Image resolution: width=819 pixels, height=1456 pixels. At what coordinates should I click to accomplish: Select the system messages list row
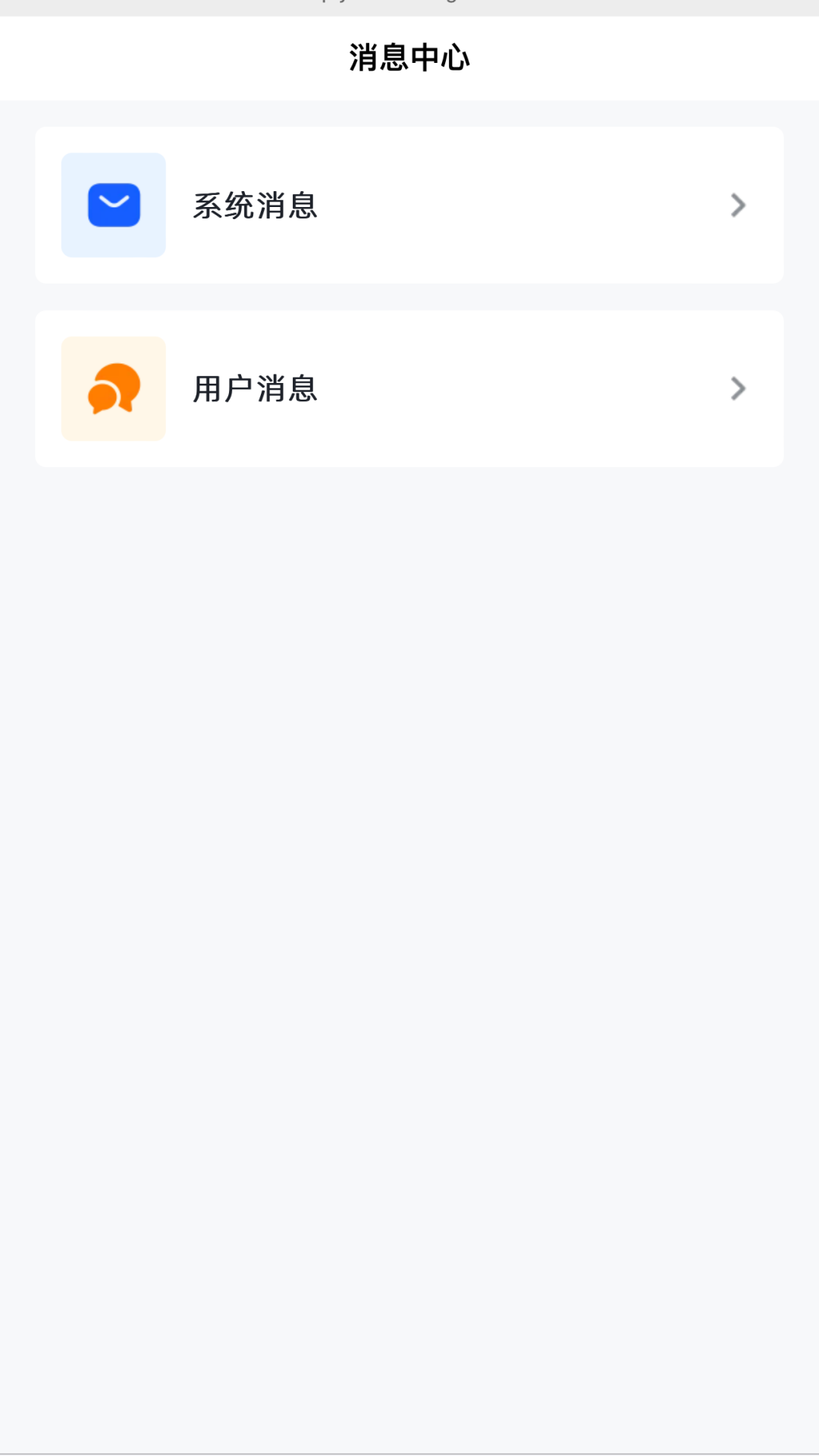409,205
